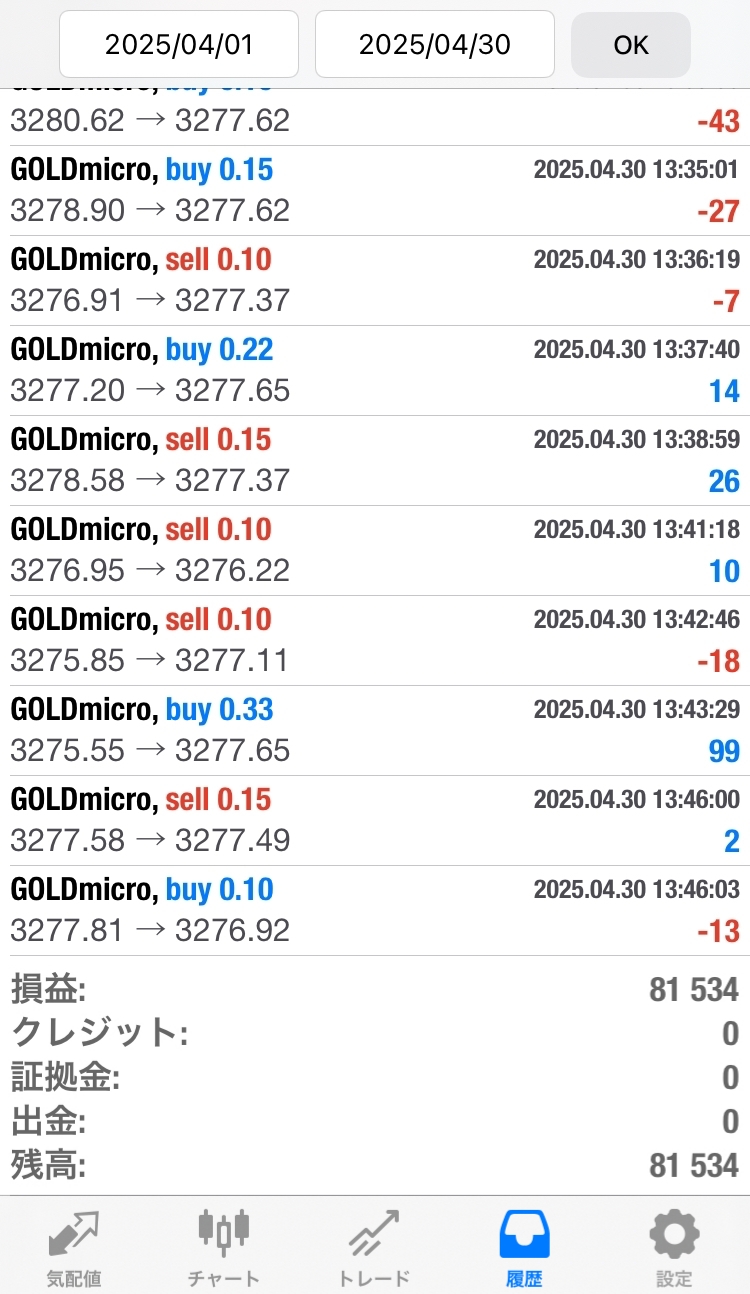The image size is (750, 1294).
Task: Select the sell 0.10 trade at 13:36:19
Action: click(x=375, y=280)
